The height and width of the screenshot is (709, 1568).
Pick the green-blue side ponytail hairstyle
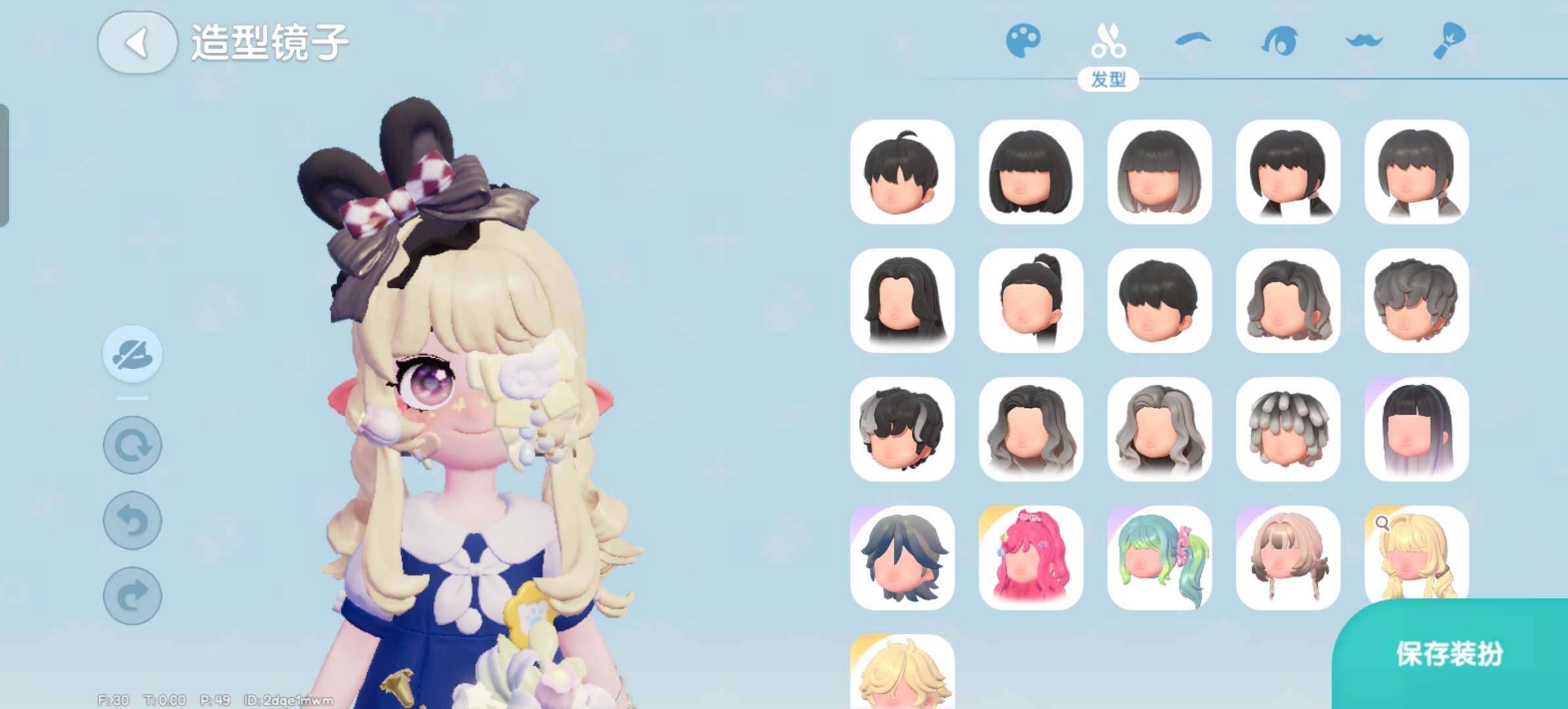pos(1159,557)
